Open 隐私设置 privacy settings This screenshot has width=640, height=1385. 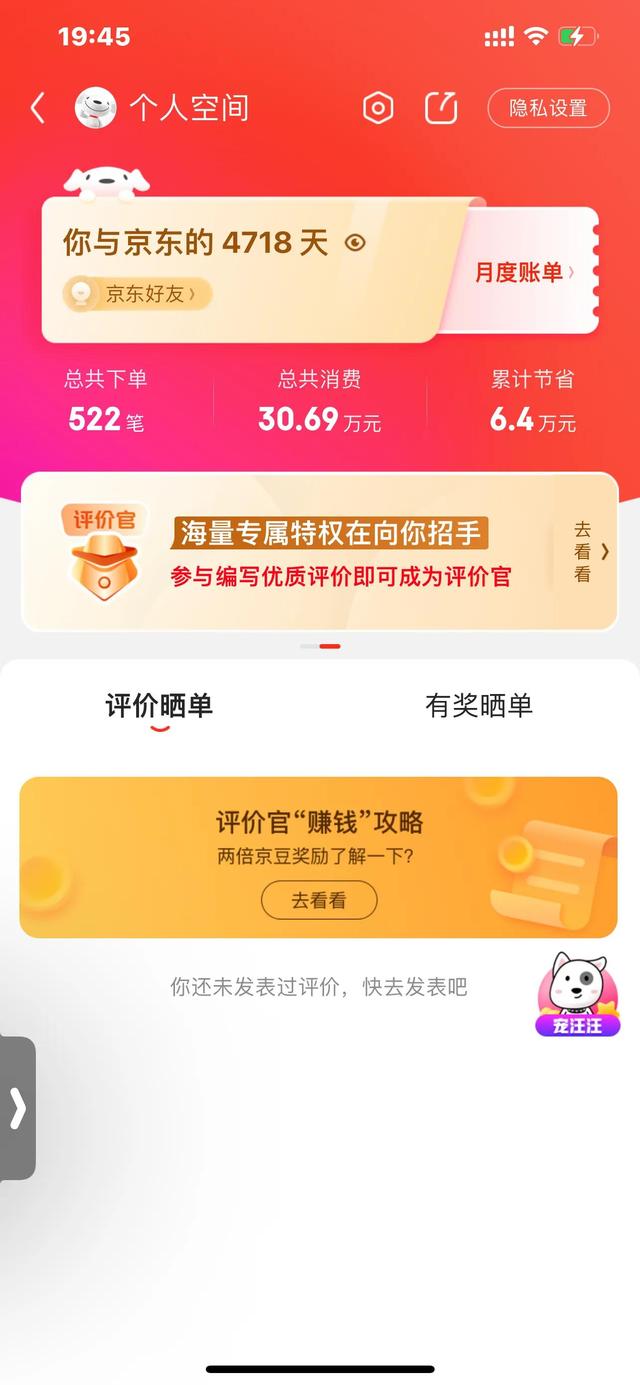coord(548,108)
